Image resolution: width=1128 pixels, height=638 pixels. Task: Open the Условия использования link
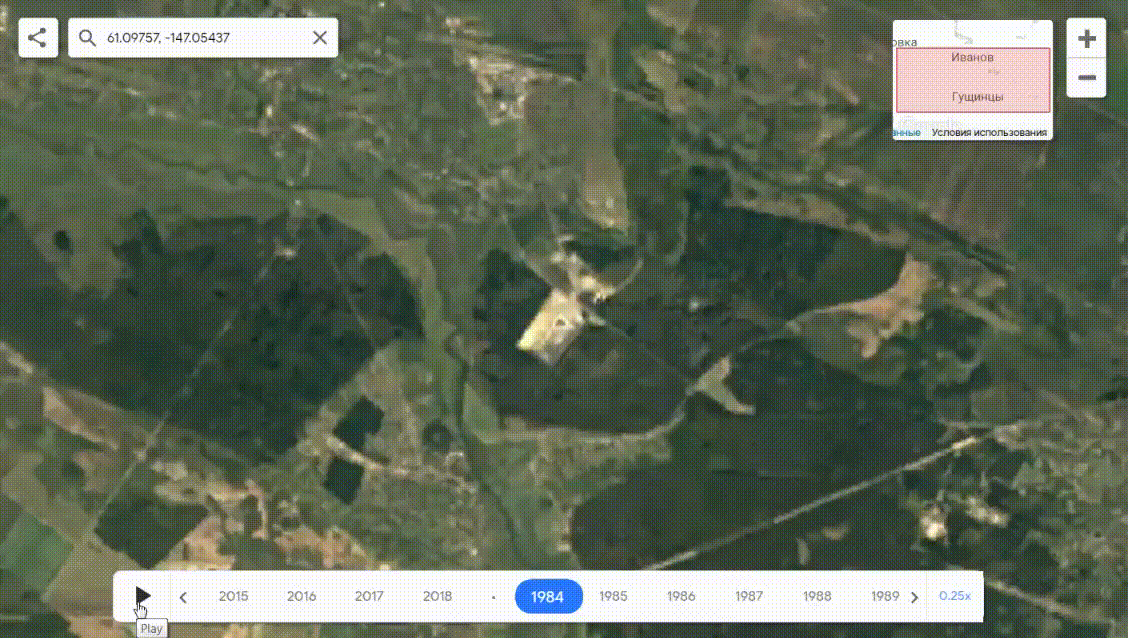[x=989, y=133]
